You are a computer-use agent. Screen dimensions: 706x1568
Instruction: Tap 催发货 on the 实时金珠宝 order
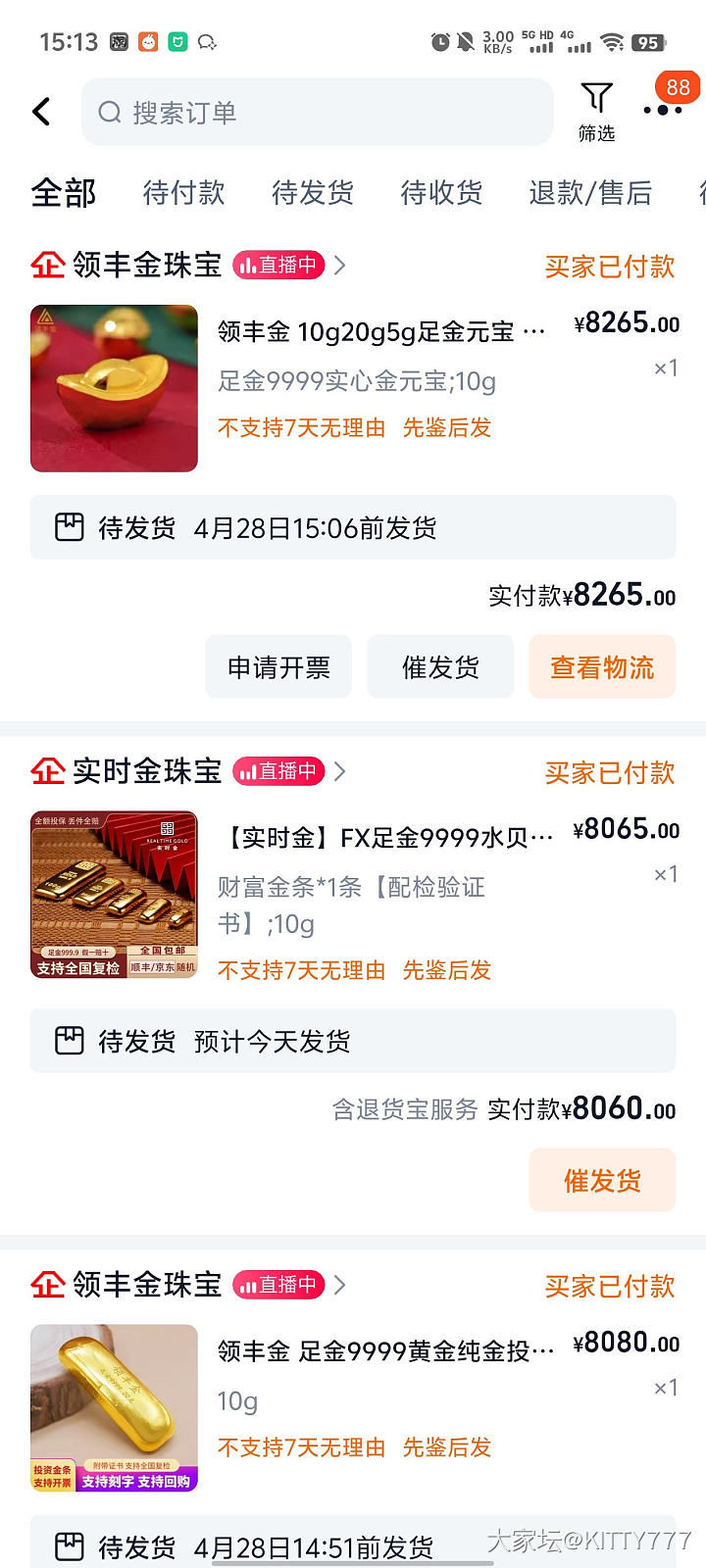602,1181
